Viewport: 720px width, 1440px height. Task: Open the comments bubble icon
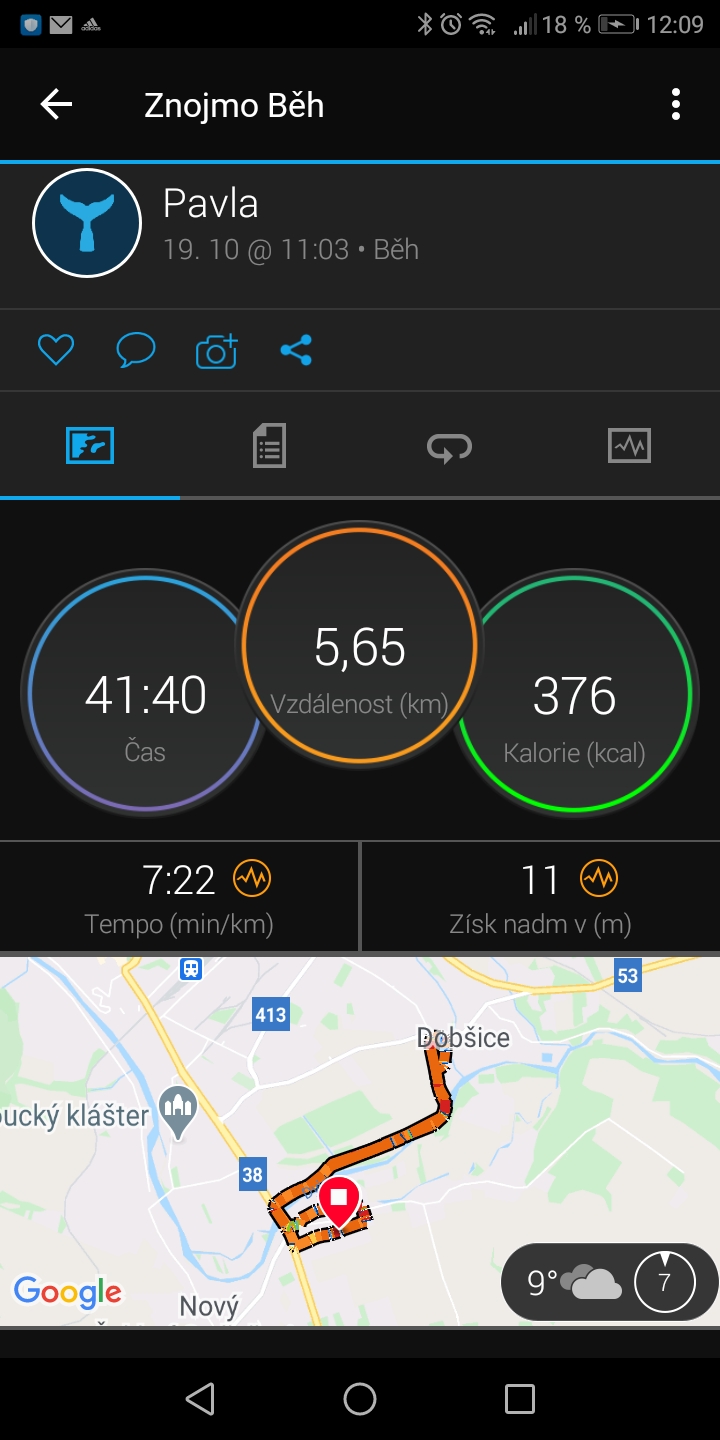(x=136, y=350)
